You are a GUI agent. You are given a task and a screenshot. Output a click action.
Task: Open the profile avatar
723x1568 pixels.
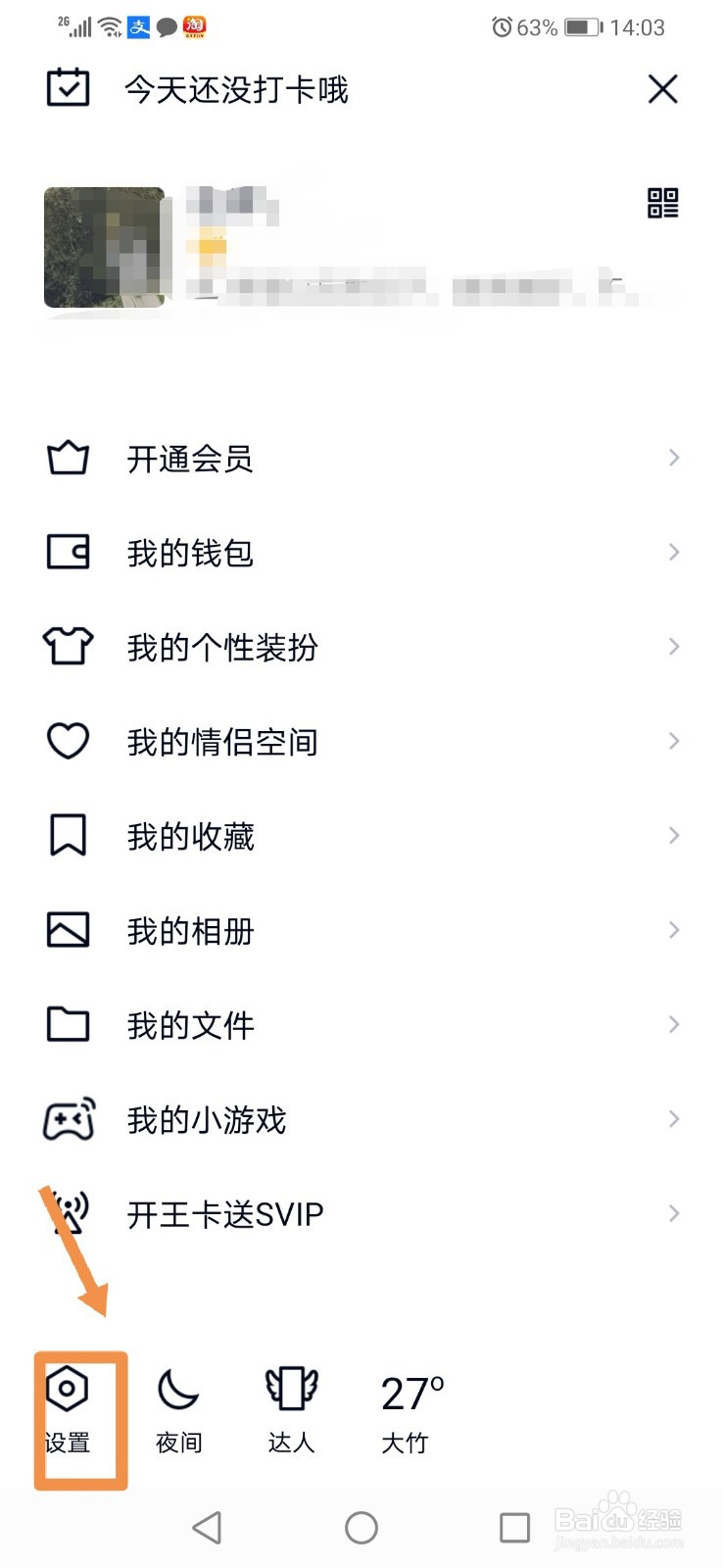tap(105, 247)
